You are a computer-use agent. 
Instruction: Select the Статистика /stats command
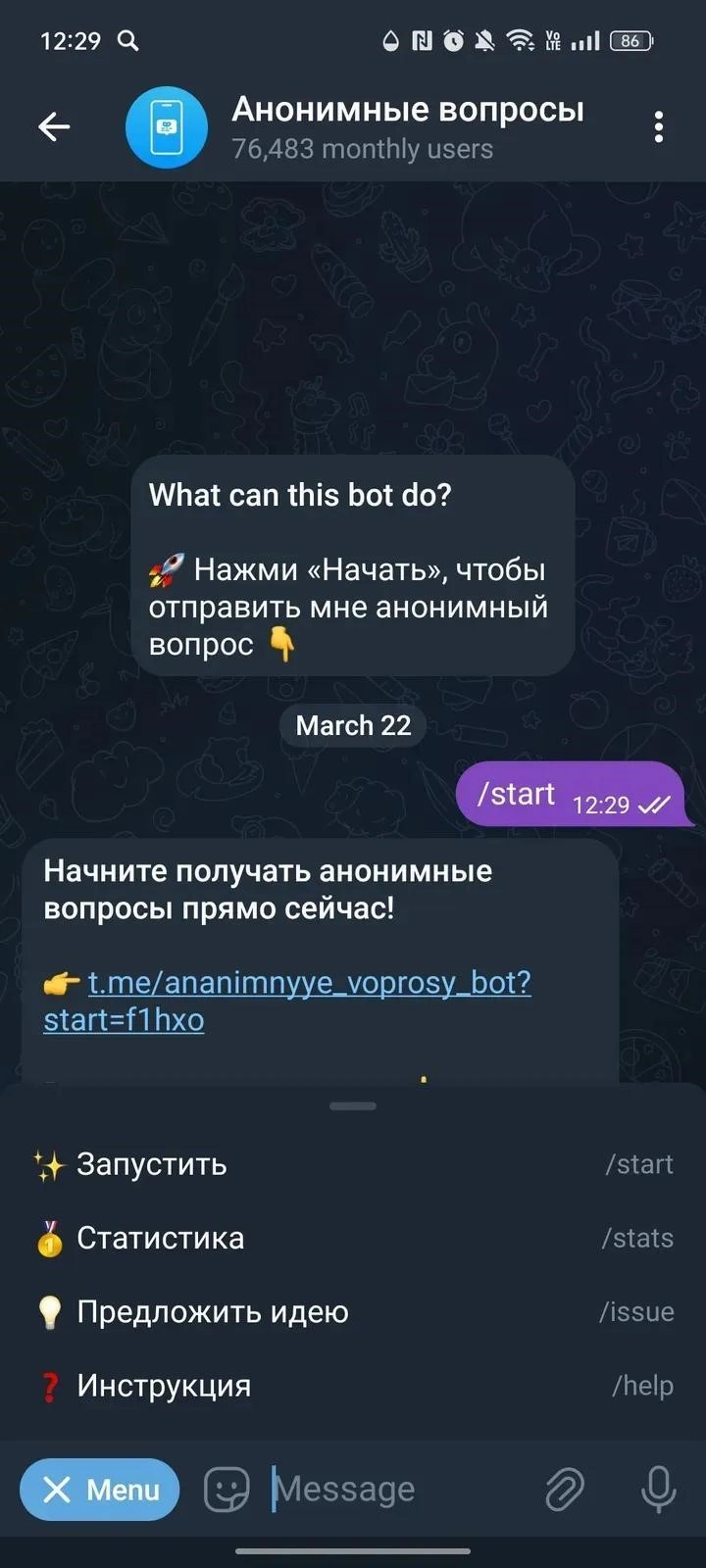pos(353,1238)
